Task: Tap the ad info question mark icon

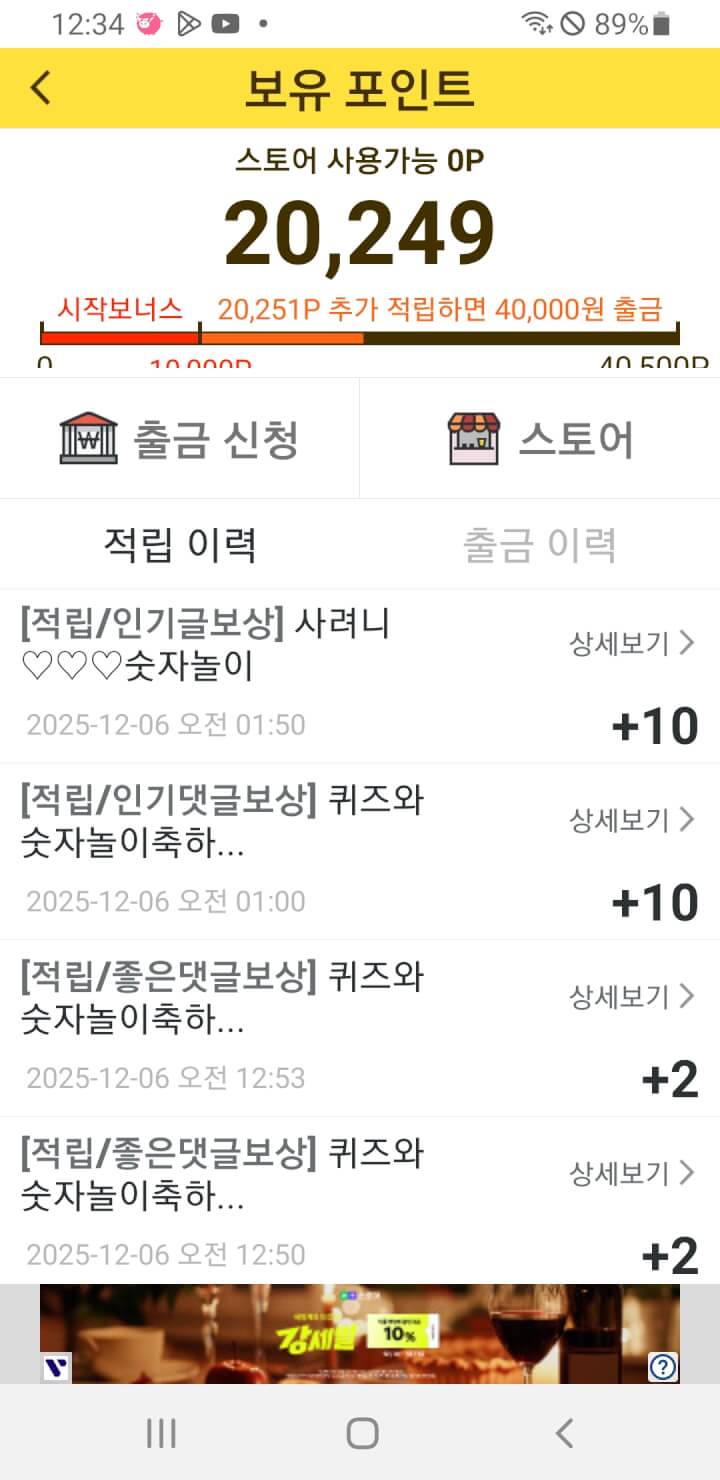Action: [663, 1366]
